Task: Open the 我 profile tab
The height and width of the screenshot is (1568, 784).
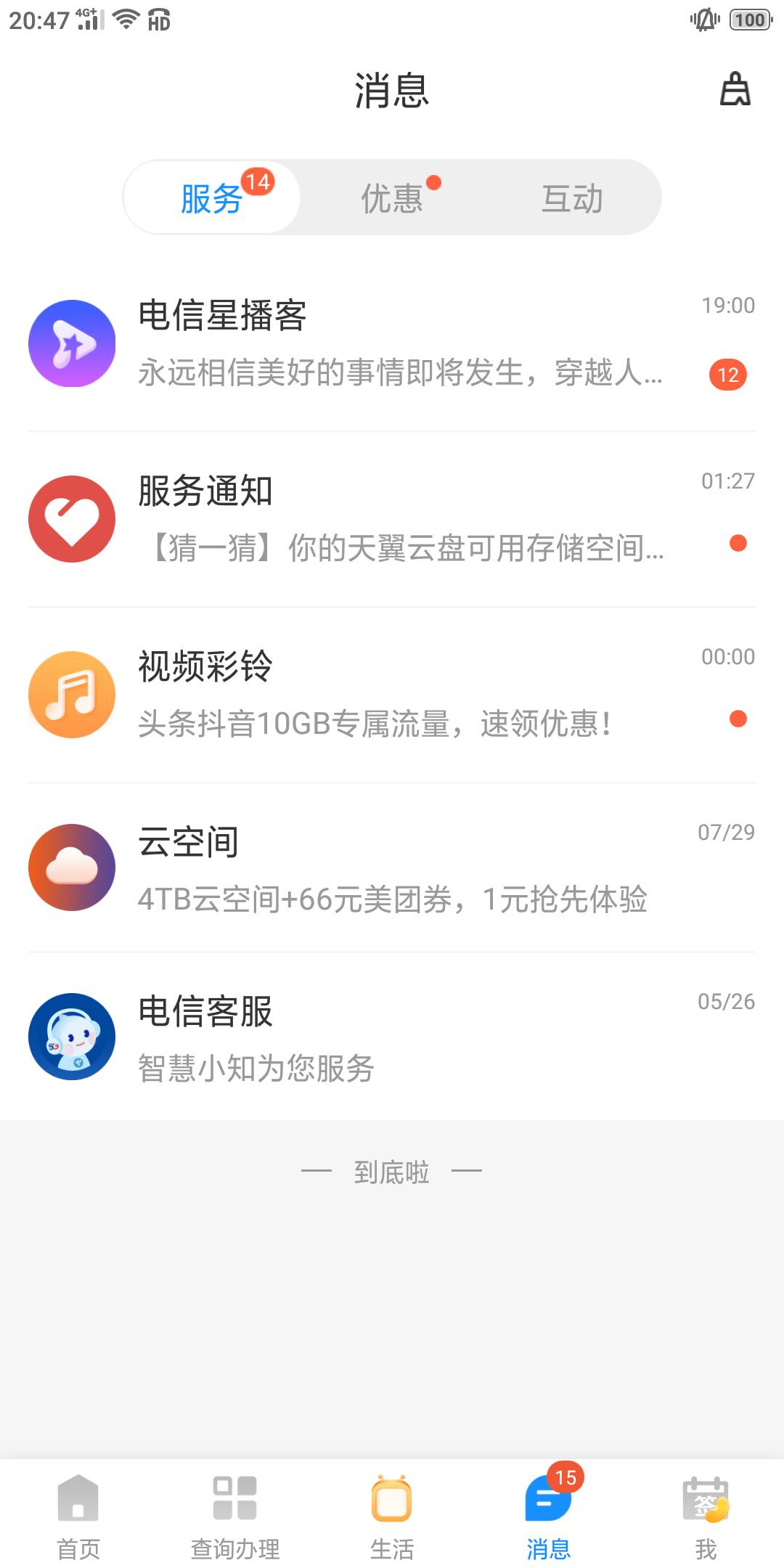Action: coord(706,1514)
